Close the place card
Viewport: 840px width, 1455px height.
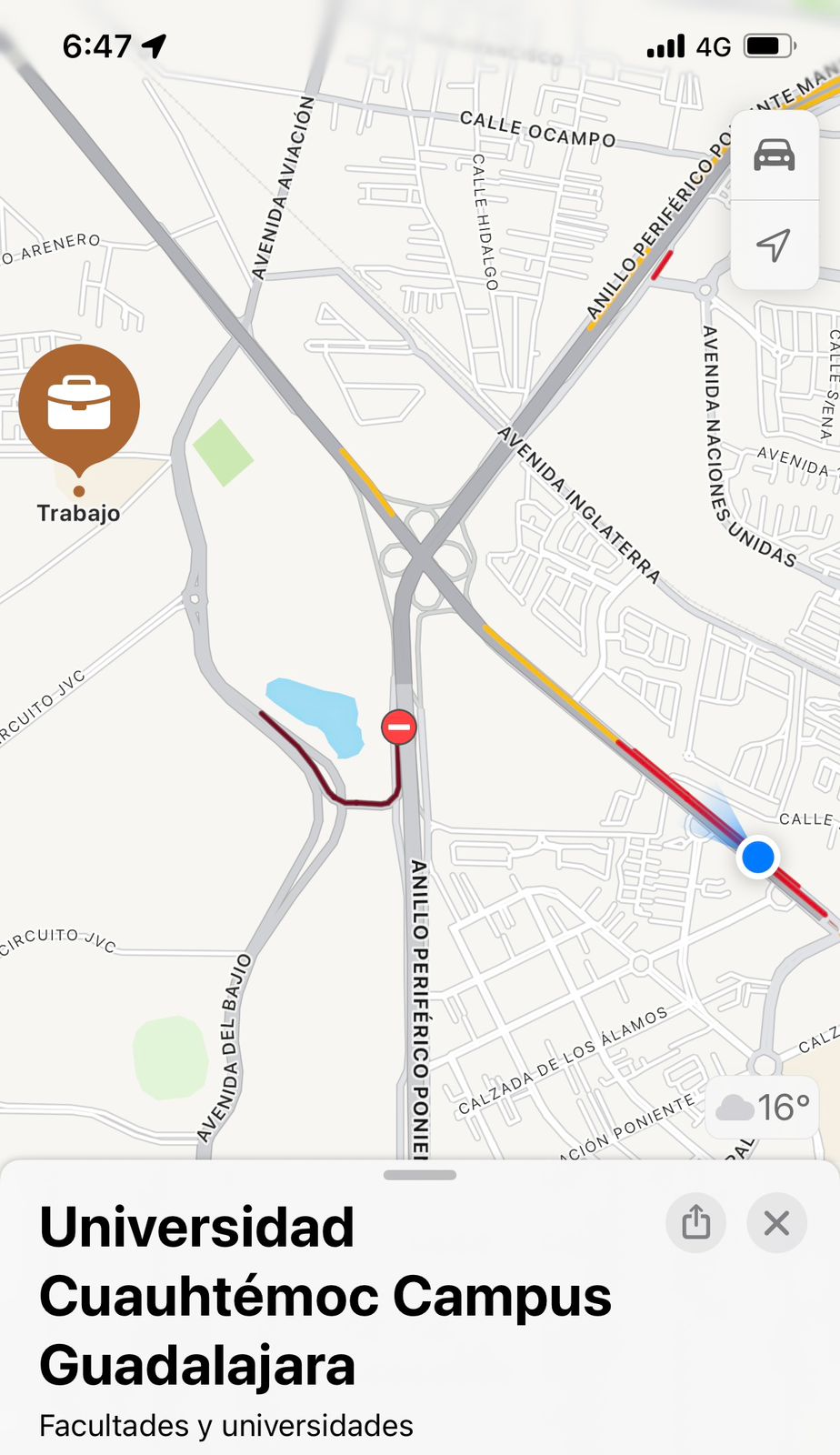click(776, 1223)
